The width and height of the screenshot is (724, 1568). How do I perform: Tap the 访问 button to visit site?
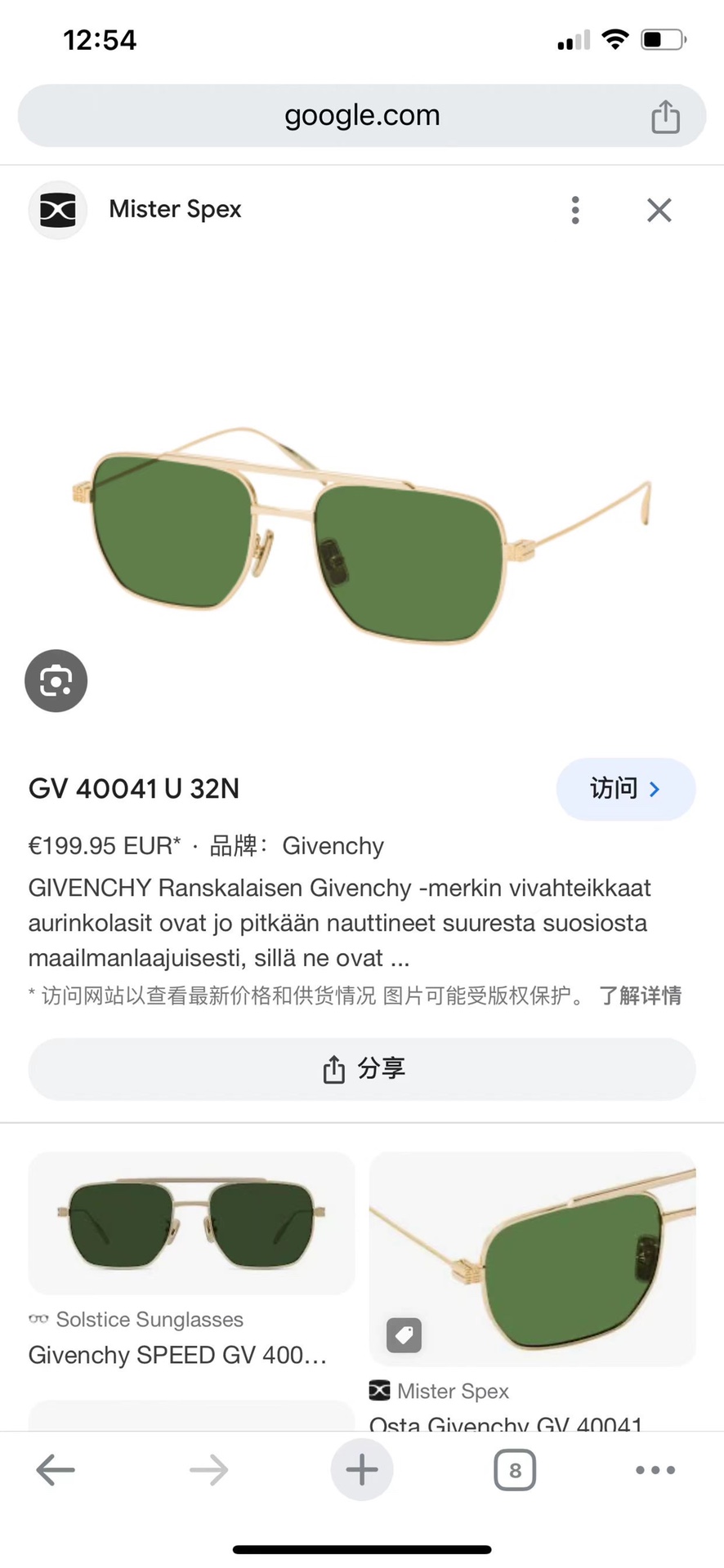(625, 789)
